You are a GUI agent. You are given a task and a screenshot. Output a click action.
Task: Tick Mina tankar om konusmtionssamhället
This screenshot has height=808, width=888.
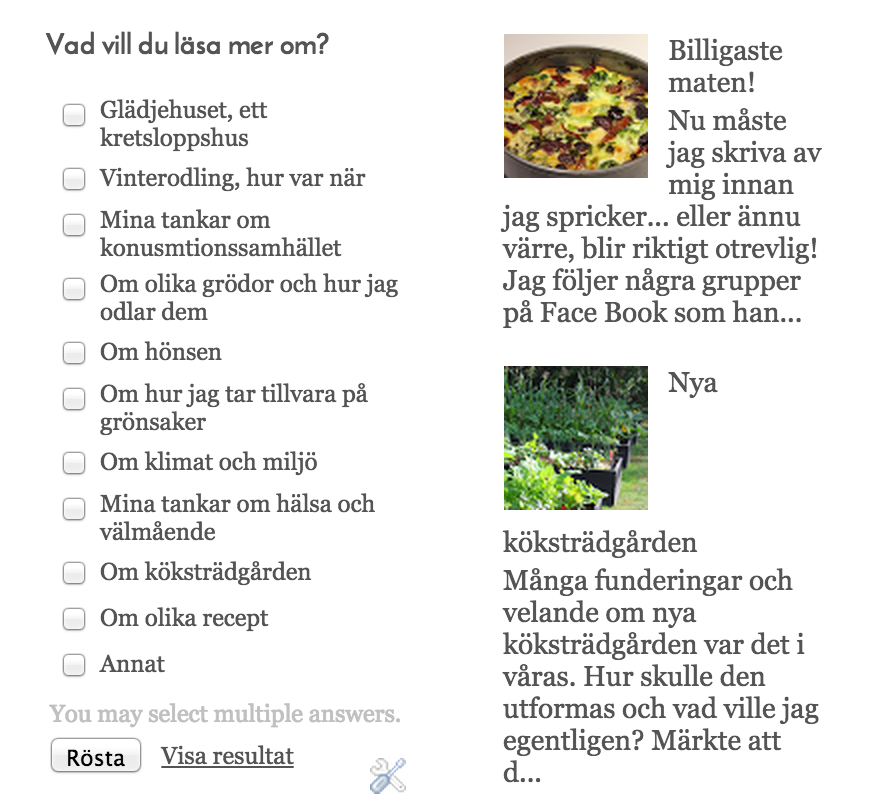tap(74, 224)
